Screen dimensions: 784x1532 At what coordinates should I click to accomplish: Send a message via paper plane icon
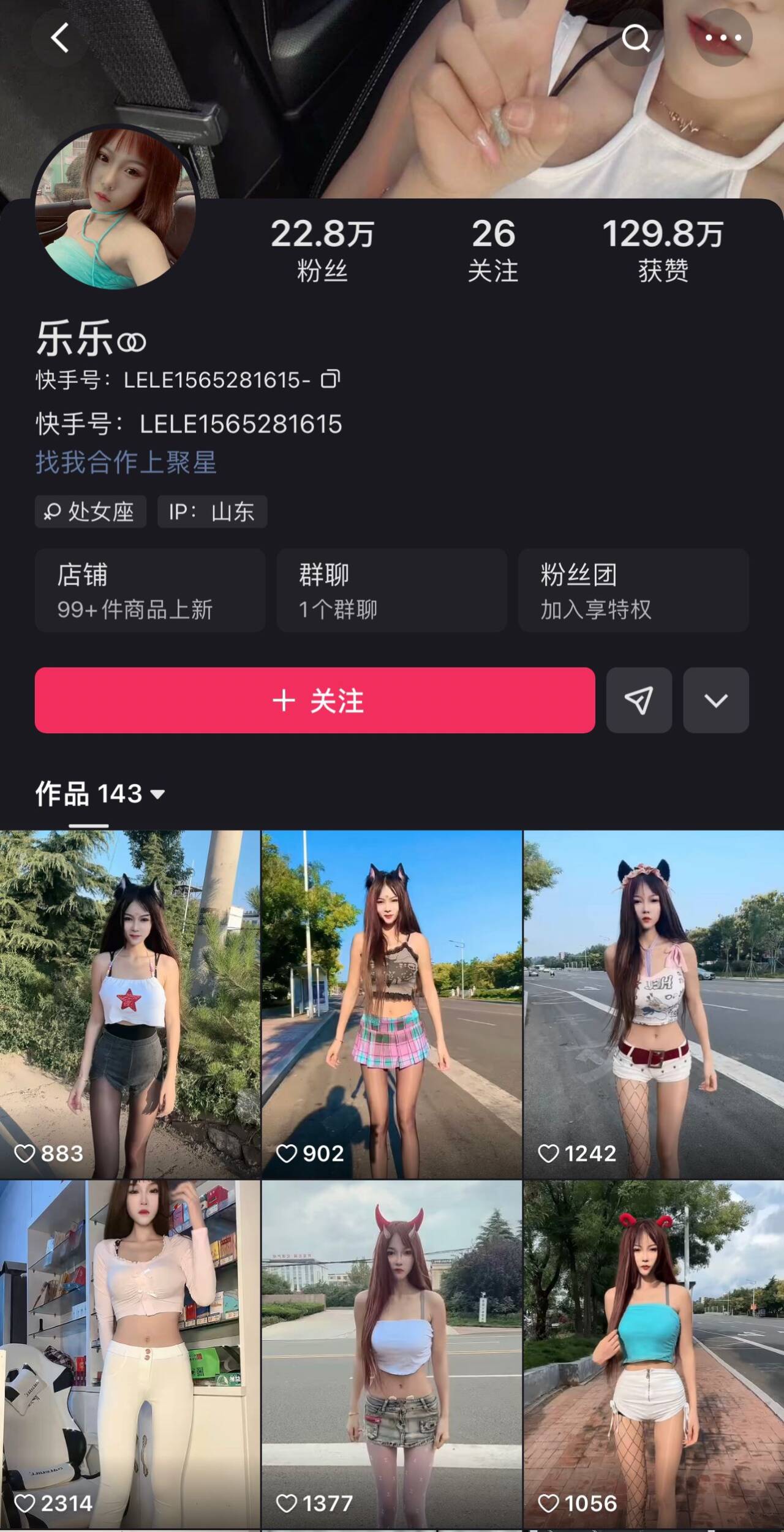coord(639,700)
